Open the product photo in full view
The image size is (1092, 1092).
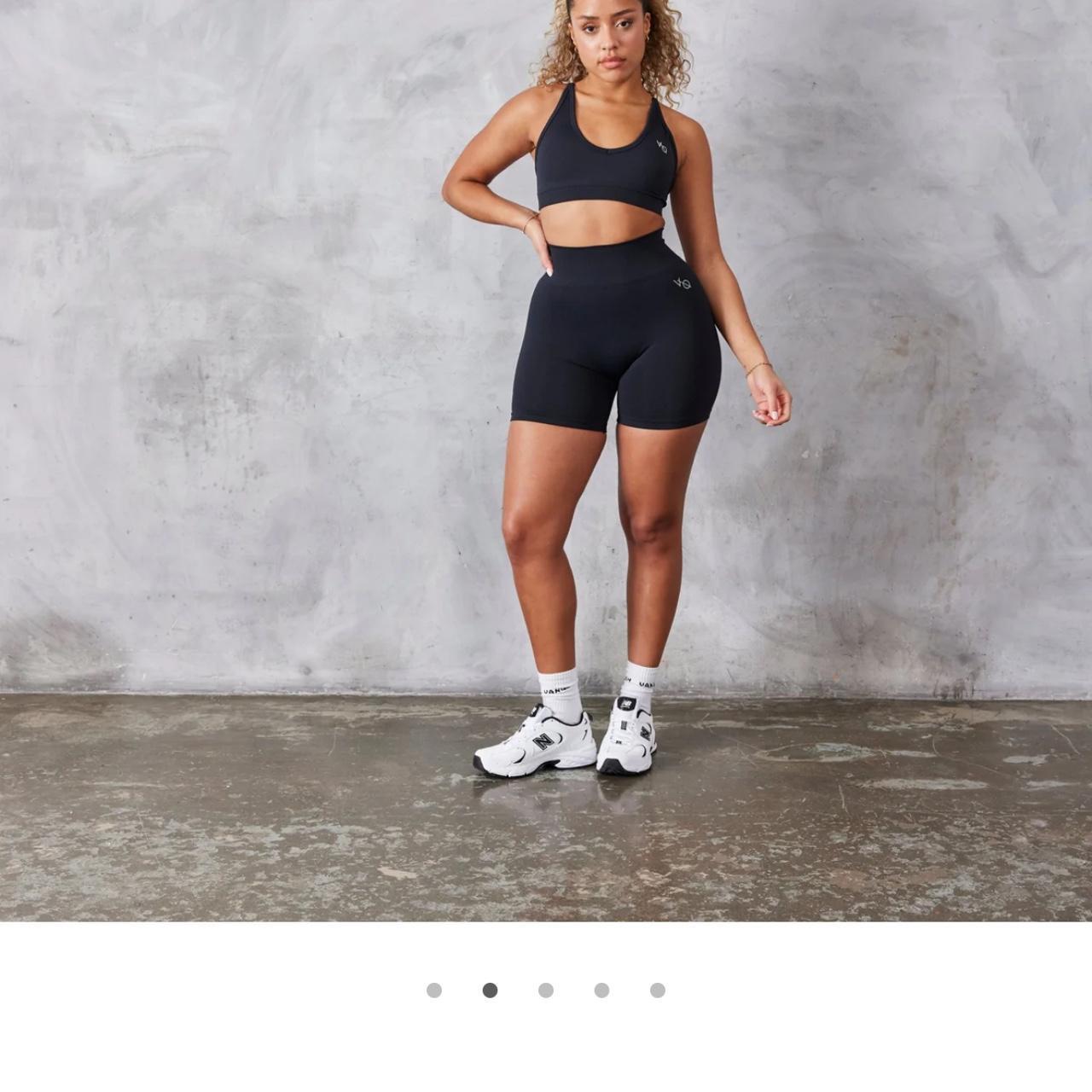[x=546, y=461]
